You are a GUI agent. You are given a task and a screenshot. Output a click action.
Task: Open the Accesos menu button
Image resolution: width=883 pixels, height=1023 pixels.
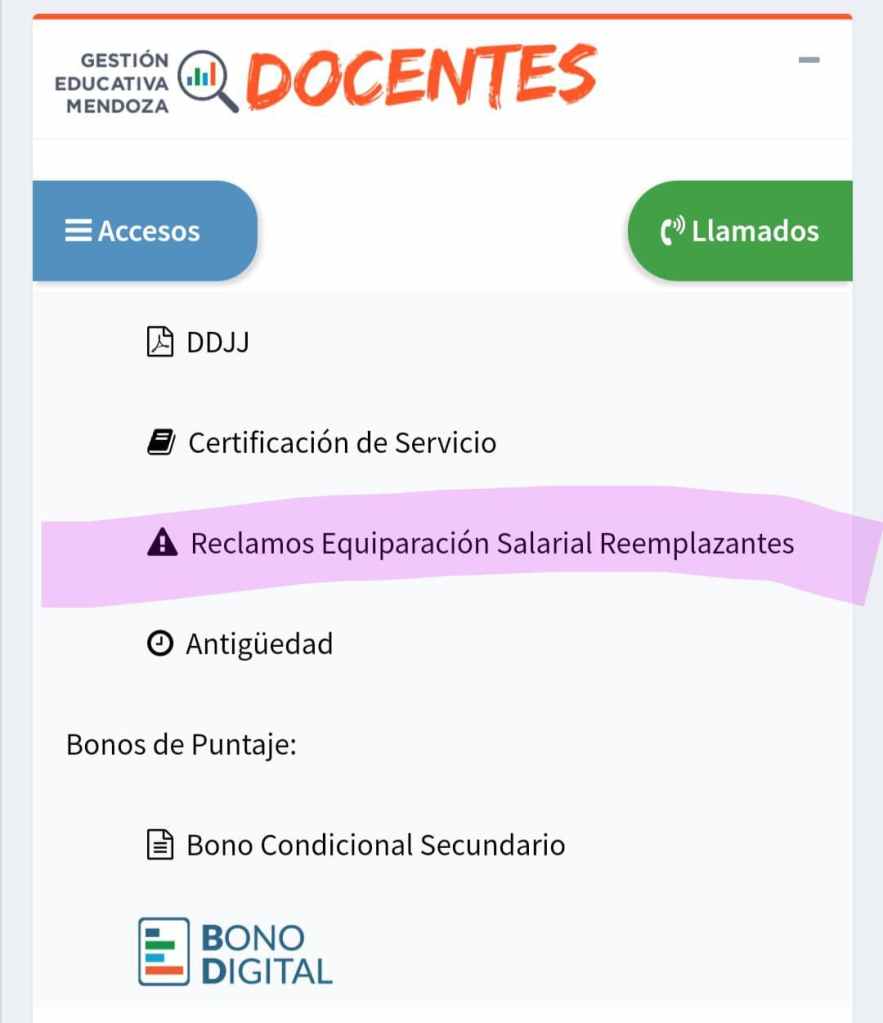145,231
